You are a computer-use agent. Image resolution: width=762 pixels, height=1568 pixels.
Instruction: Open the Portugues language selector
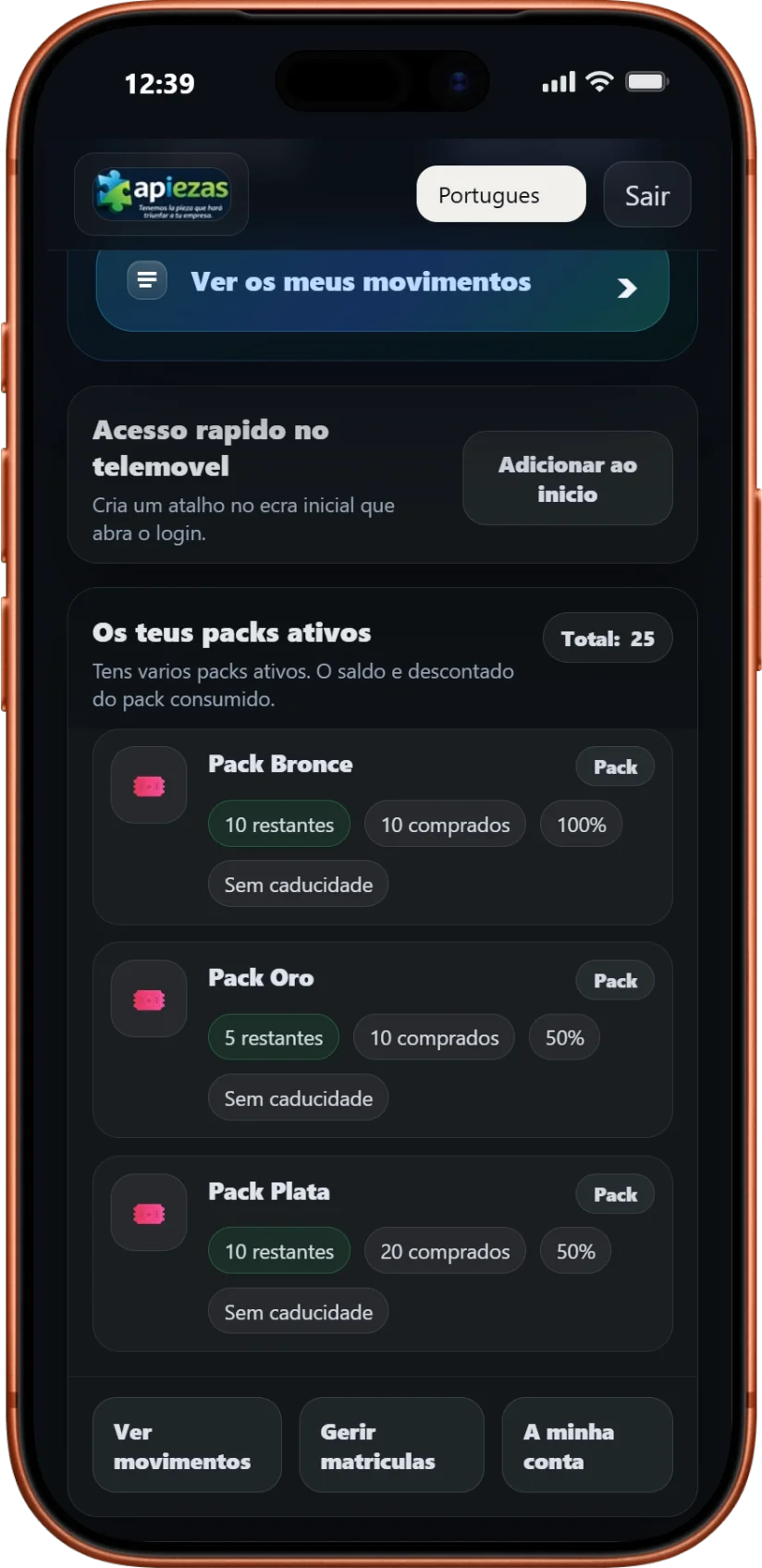pos(500,194)
